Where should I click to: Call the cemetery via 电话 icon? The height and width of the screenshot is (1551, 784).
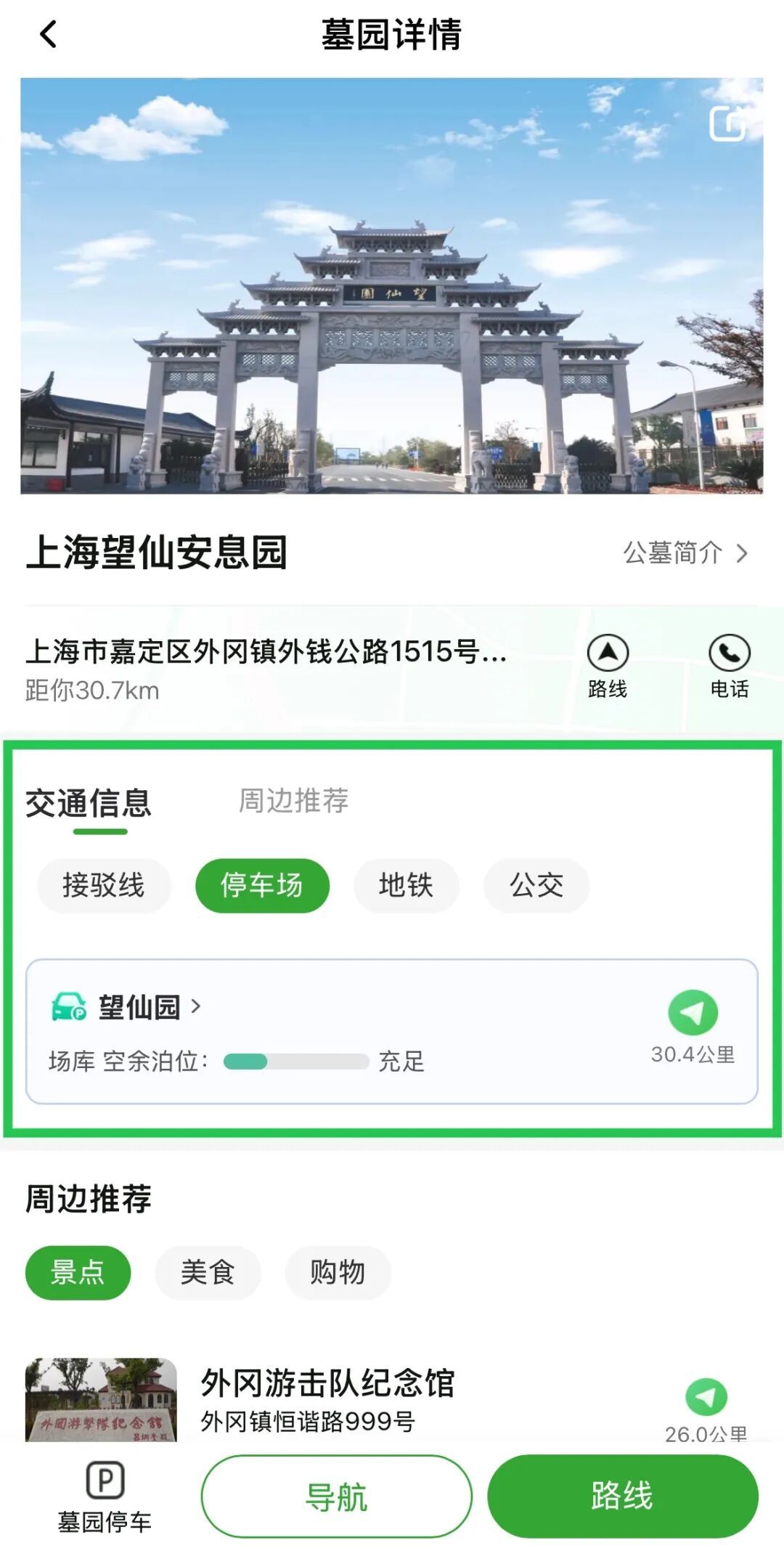coord(729,665)
